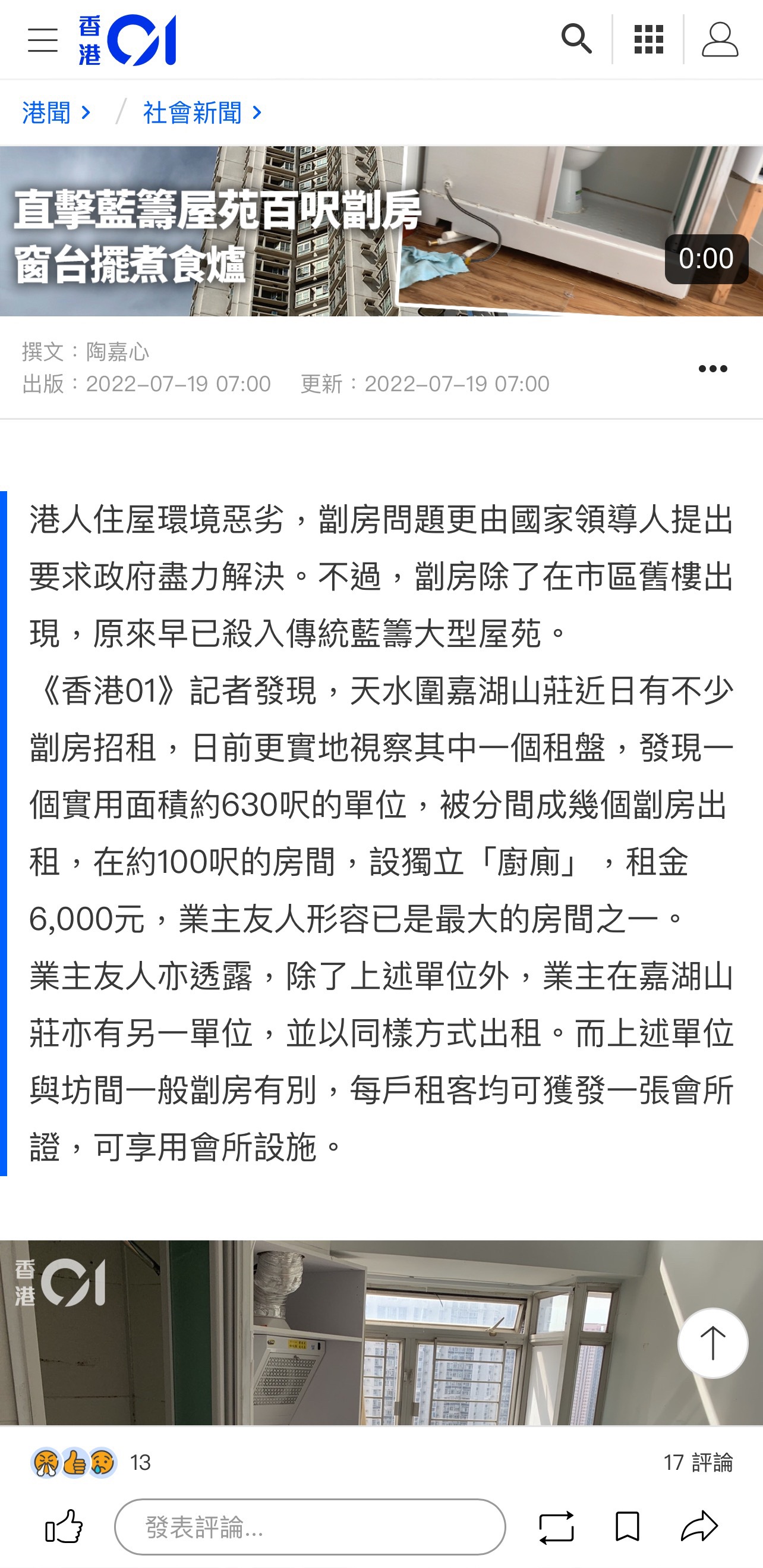View the 17 評論 comments

pyautogui.click(x=698, y=1462)
